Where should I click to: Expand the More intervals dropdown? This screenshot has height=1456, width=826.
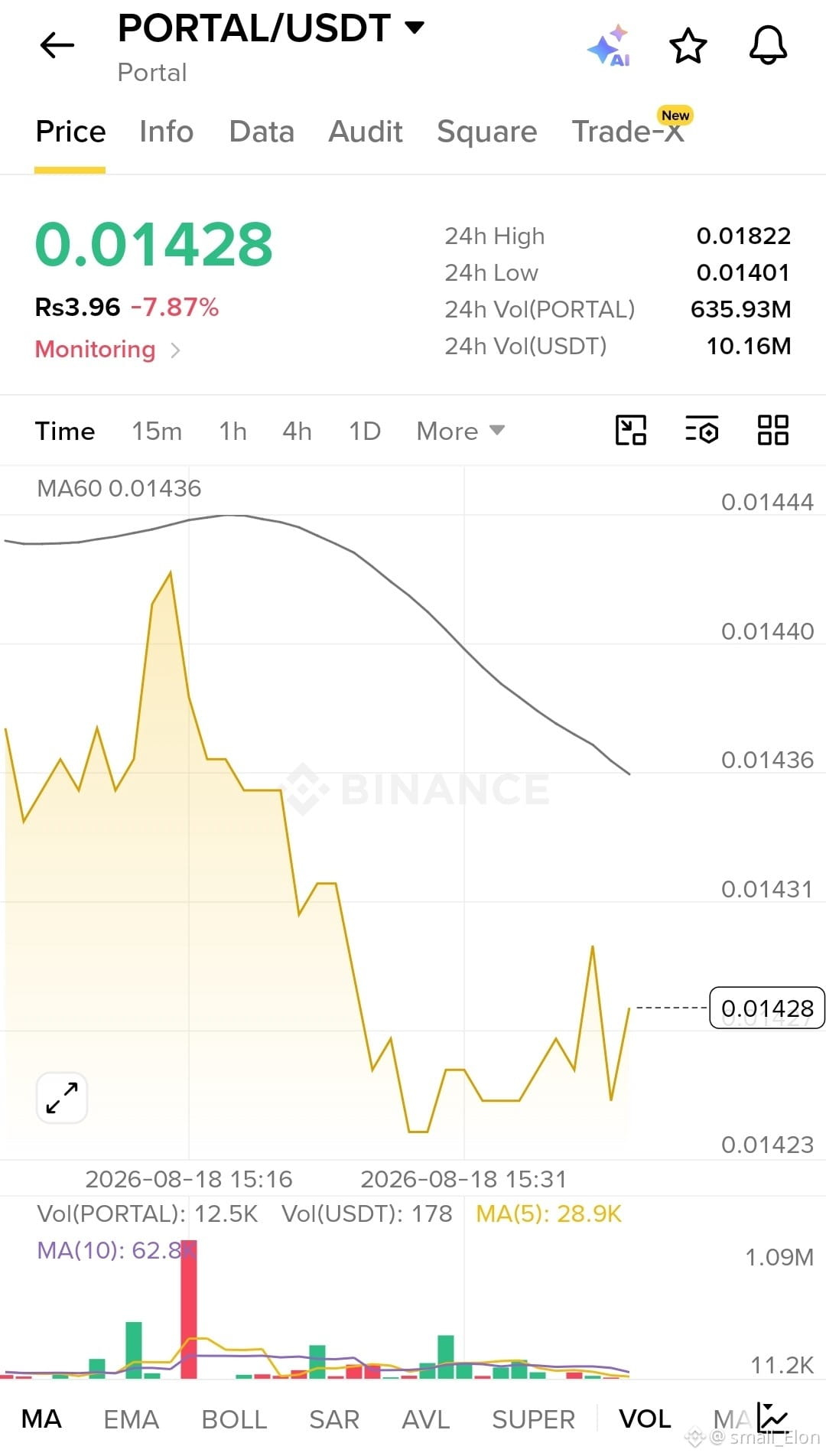pos(460,431)
